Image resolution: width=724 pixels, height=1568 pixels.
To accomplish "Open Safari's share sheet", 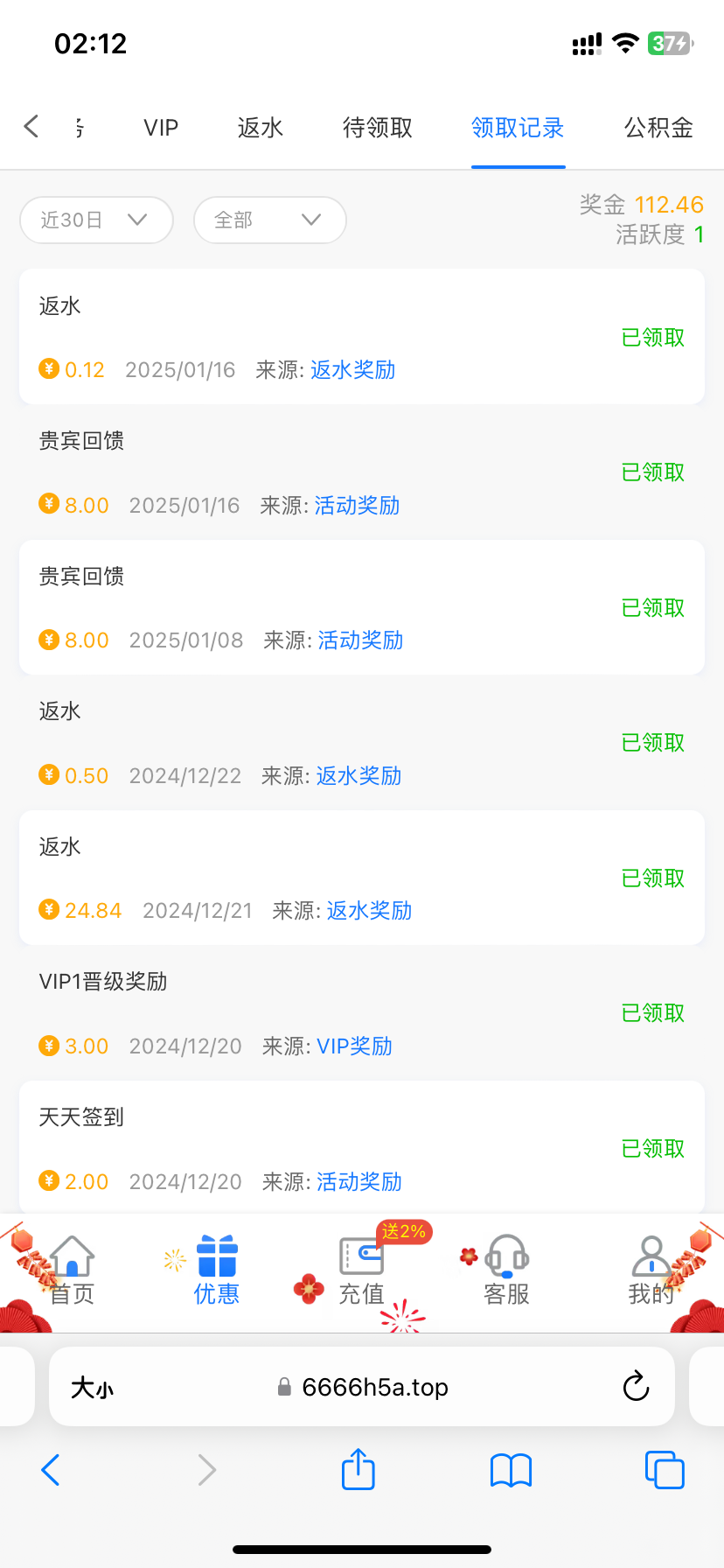I will click(x=359, y=1469).
